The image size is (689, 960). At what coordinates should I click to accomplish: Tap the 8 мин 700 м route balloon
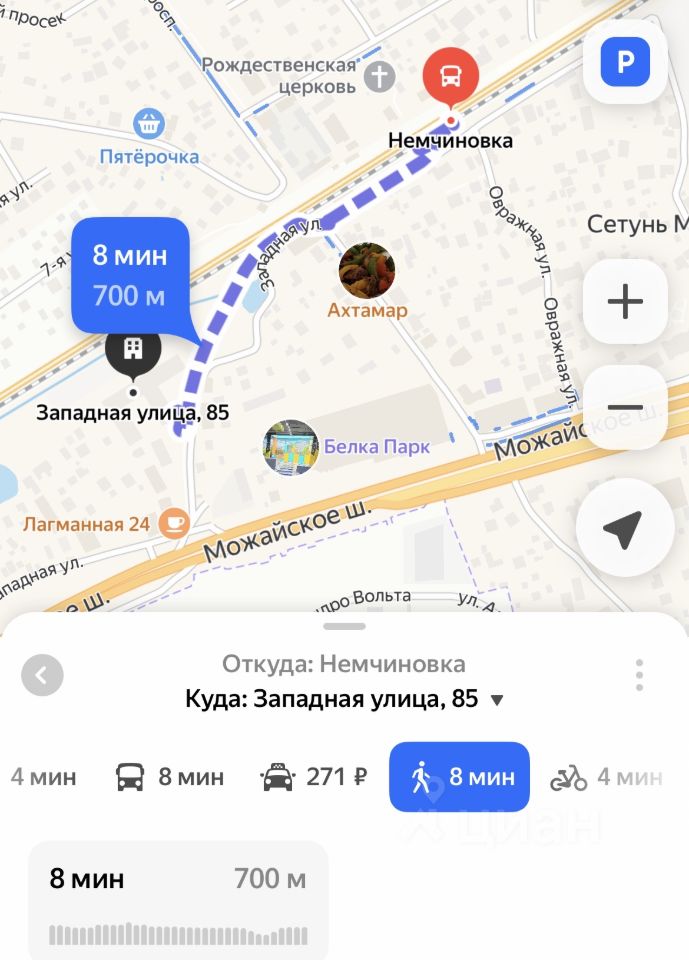130,275
